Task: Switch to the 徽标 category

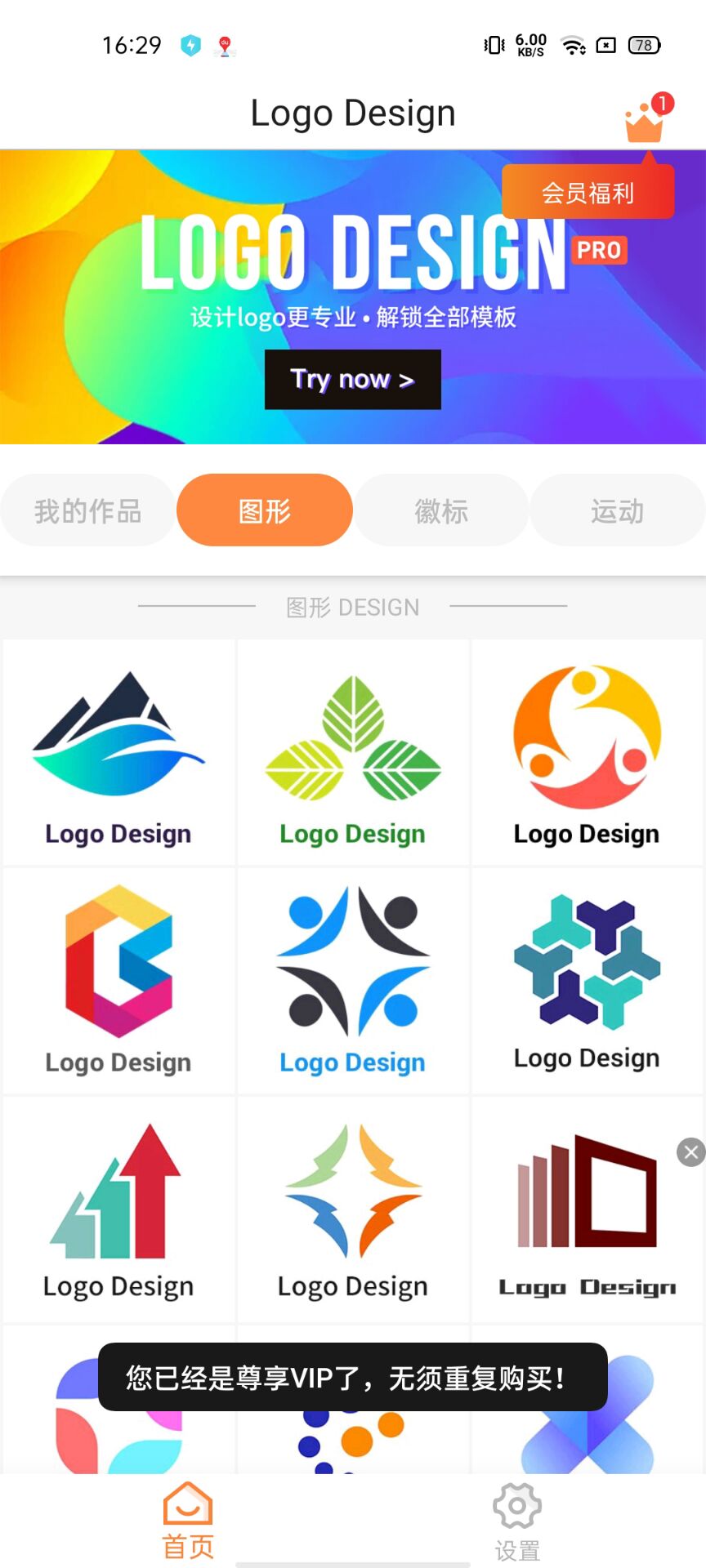Action: coord(441,511)
